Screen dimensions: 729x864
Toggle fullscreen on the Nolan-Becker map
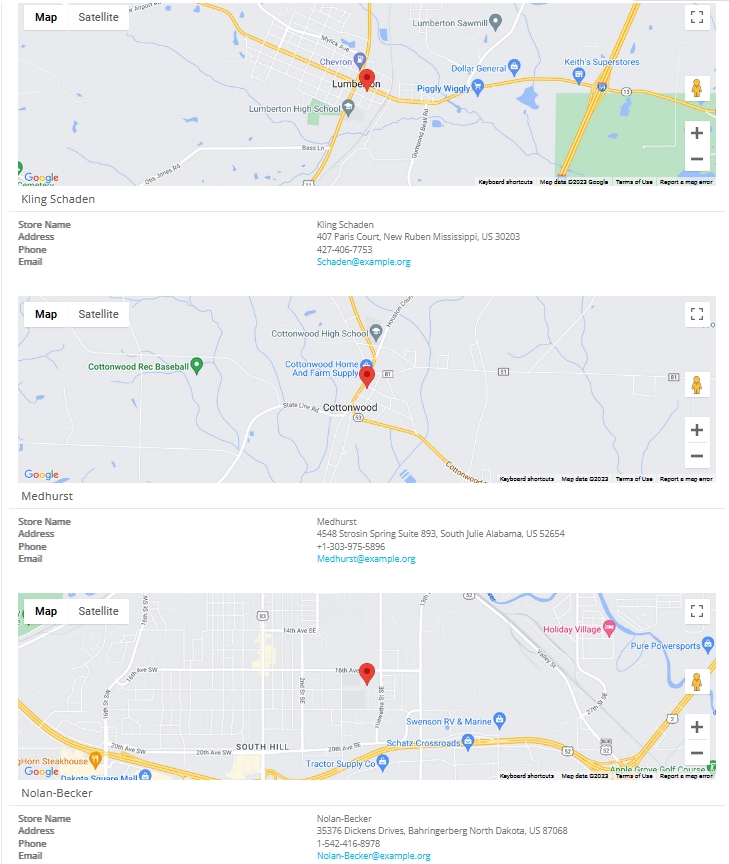[x=697, y=611]
